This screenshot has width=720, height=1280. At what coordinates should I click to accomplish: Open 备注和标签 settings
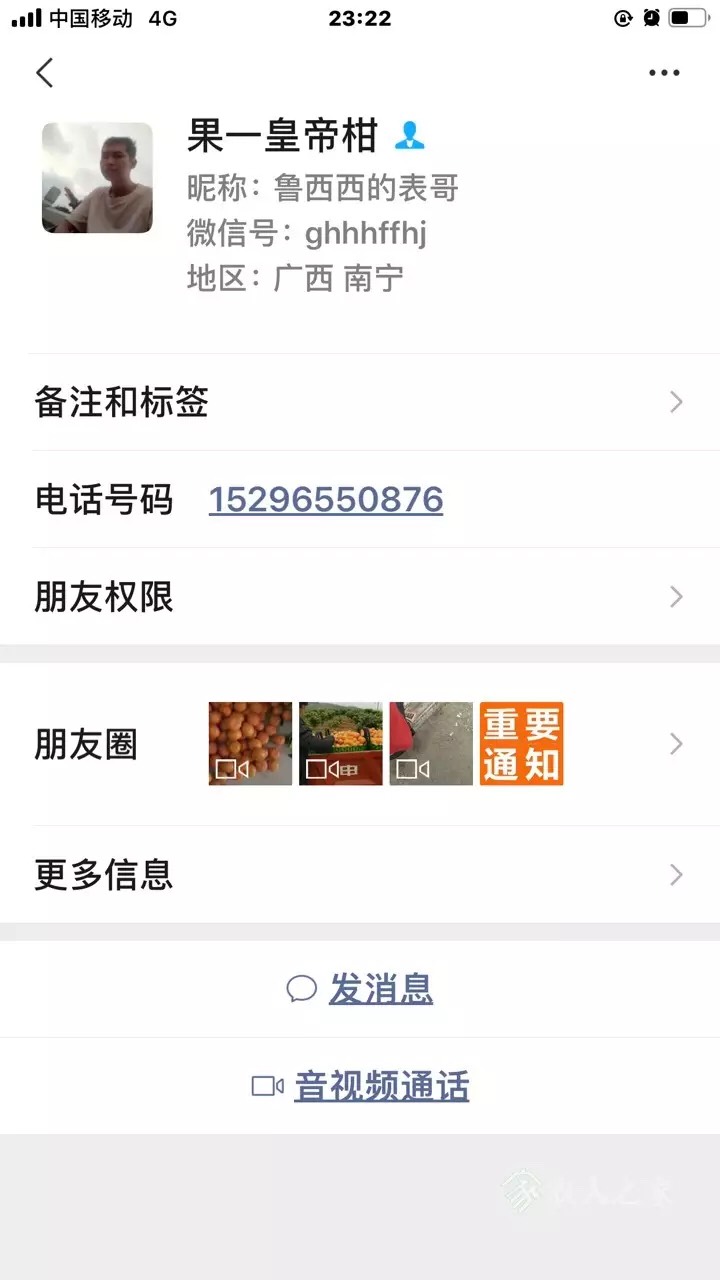[x=360, y=403]
